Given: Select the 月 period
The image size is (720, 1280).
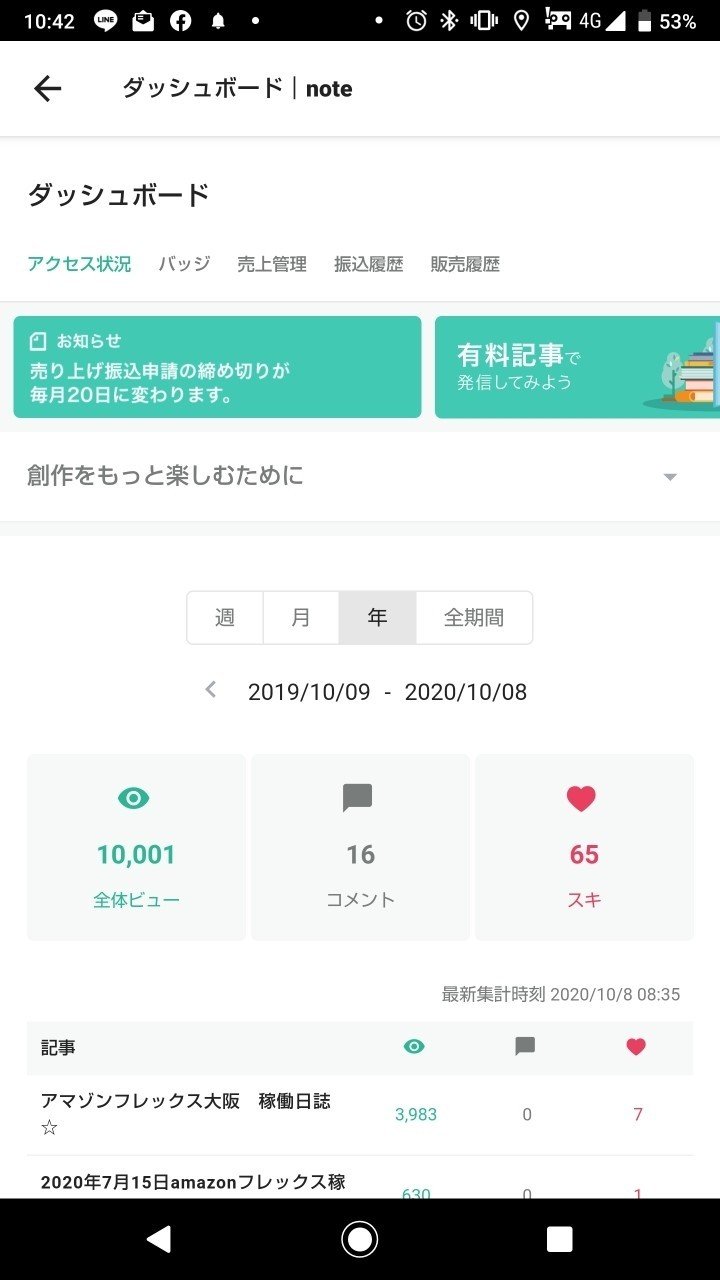Looking at the screenshot, I should coord(301,618).
